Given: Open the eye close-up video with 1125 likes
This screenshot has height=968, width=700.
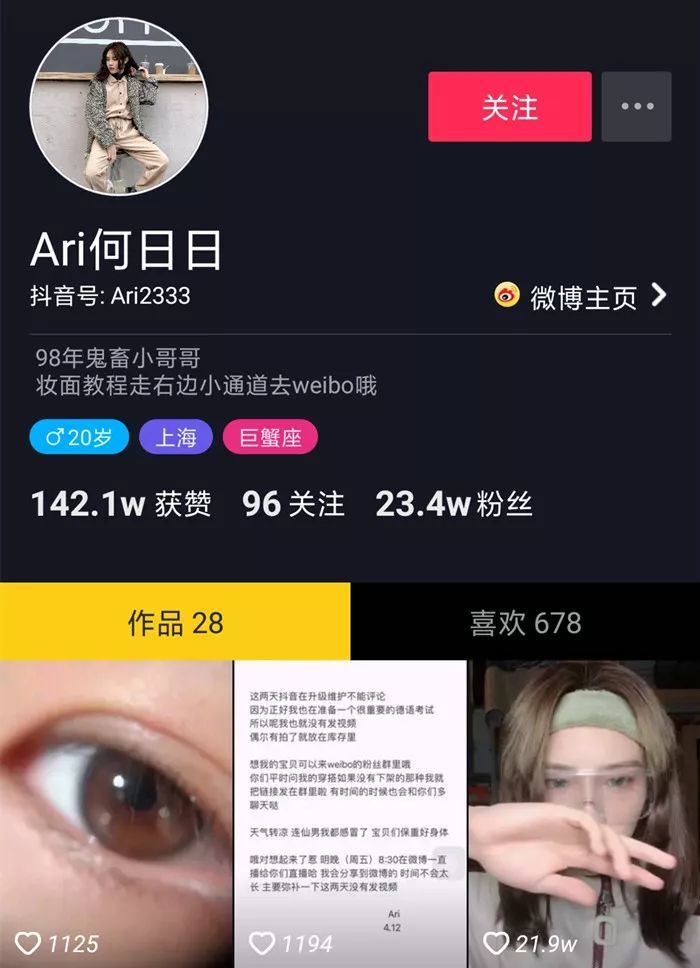Looking at the screenshot, I should (x=115, y=810).
